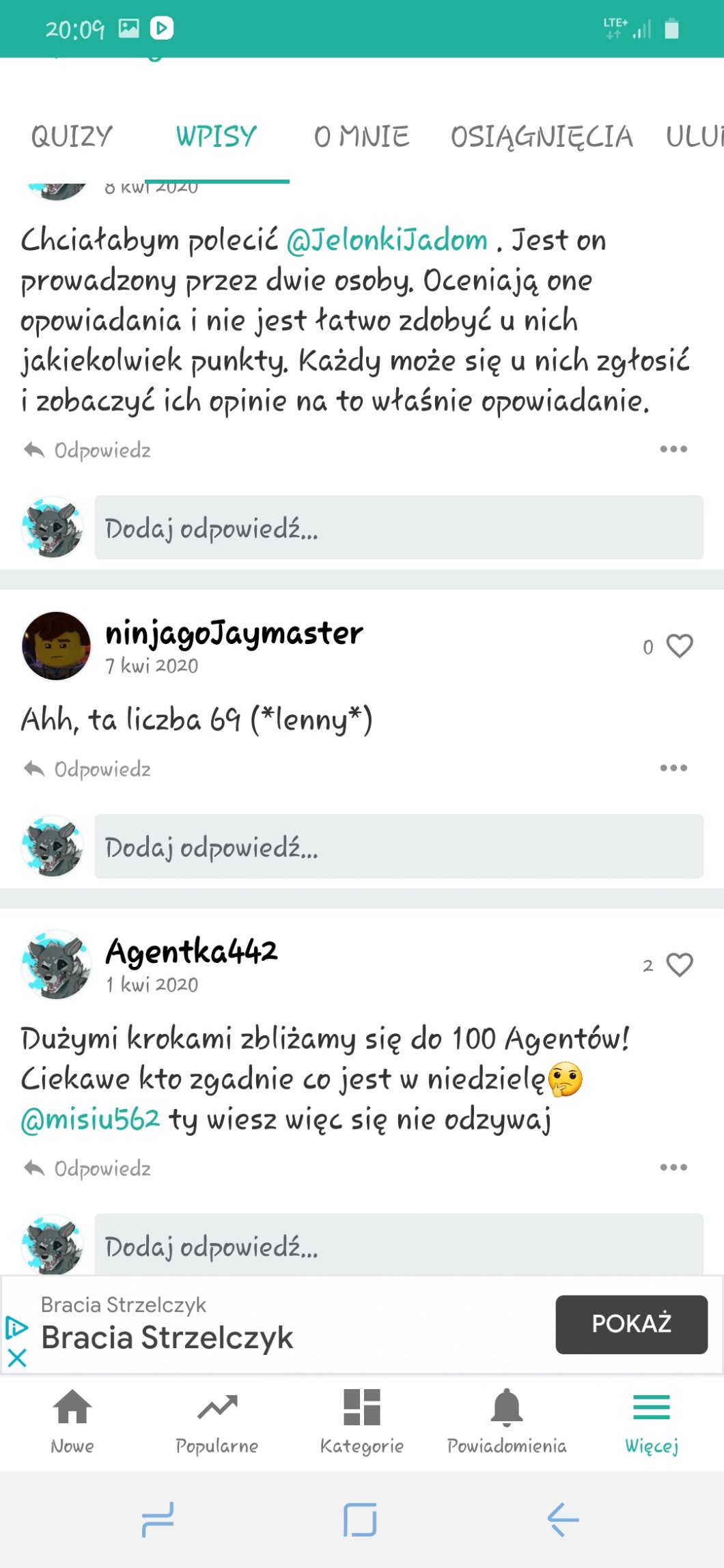The height and width of the screenshot is (1568, 724).
Task: Dismiss the Bracia Strzelczyk ad banner
Action: [x=17, y=1357]
